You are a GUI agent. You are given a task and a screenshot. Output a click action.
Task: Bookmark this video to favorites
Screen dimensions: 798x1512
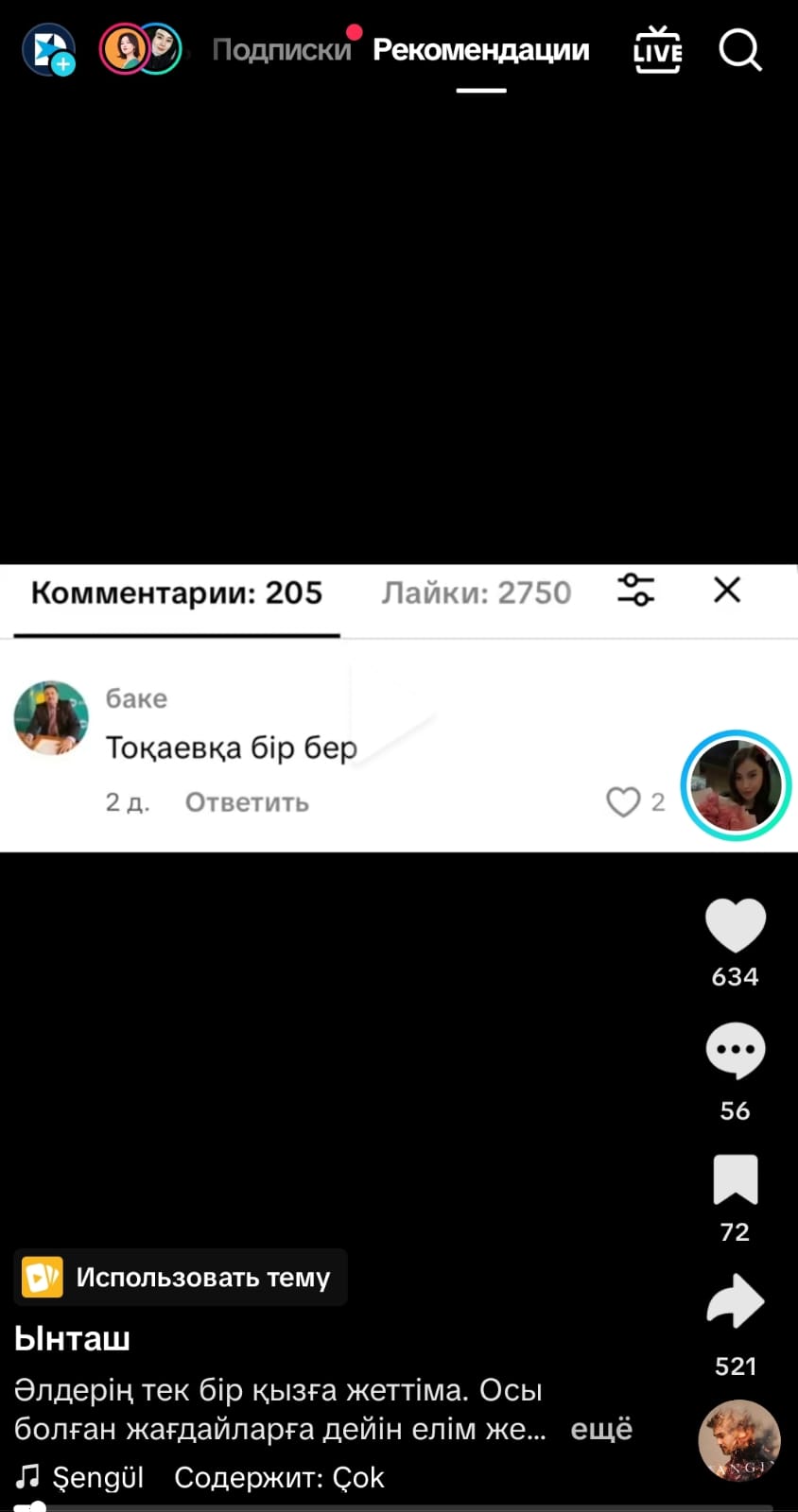735,1179
